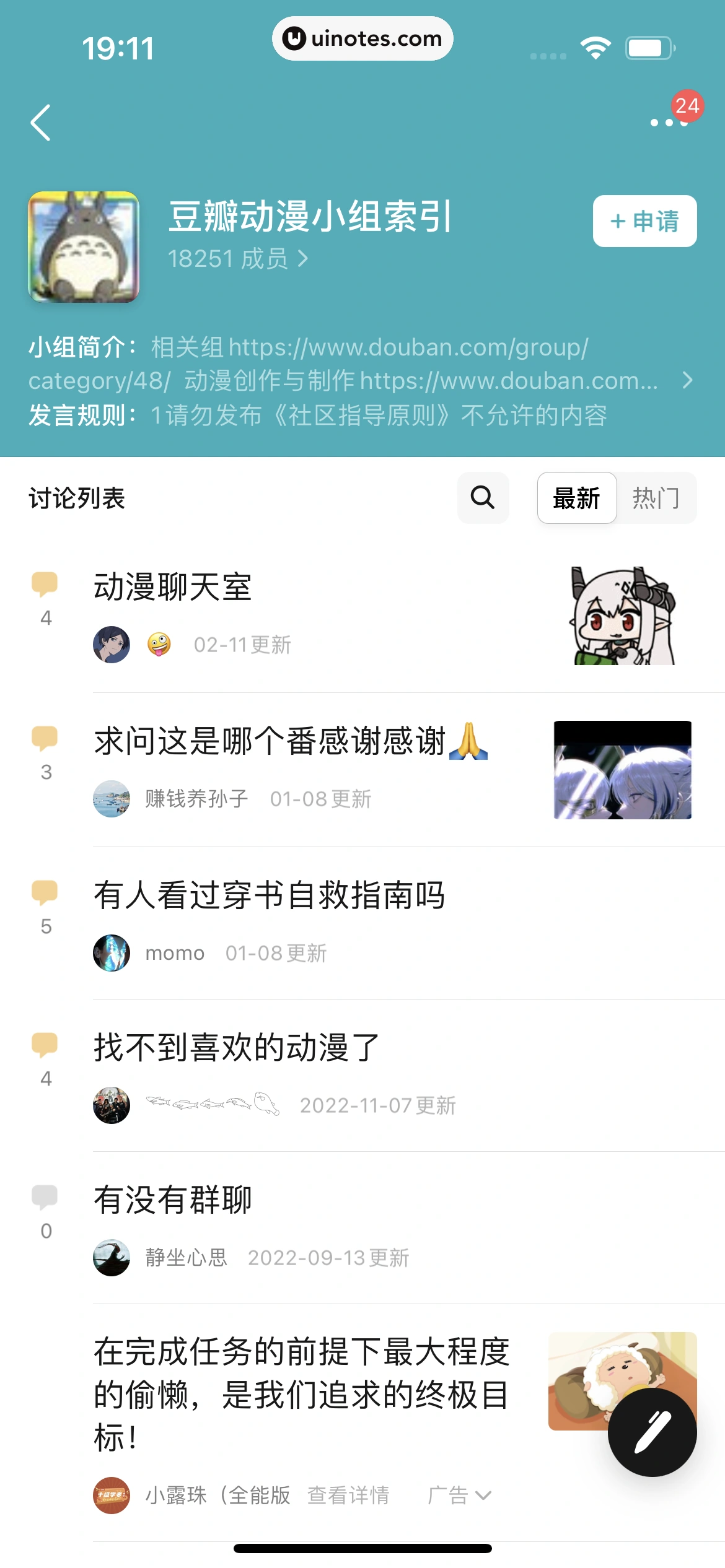The image size is (725, 1568).
Task: Open the post 求问这是哪个番感谢感谢
Action: pos(270,741)
